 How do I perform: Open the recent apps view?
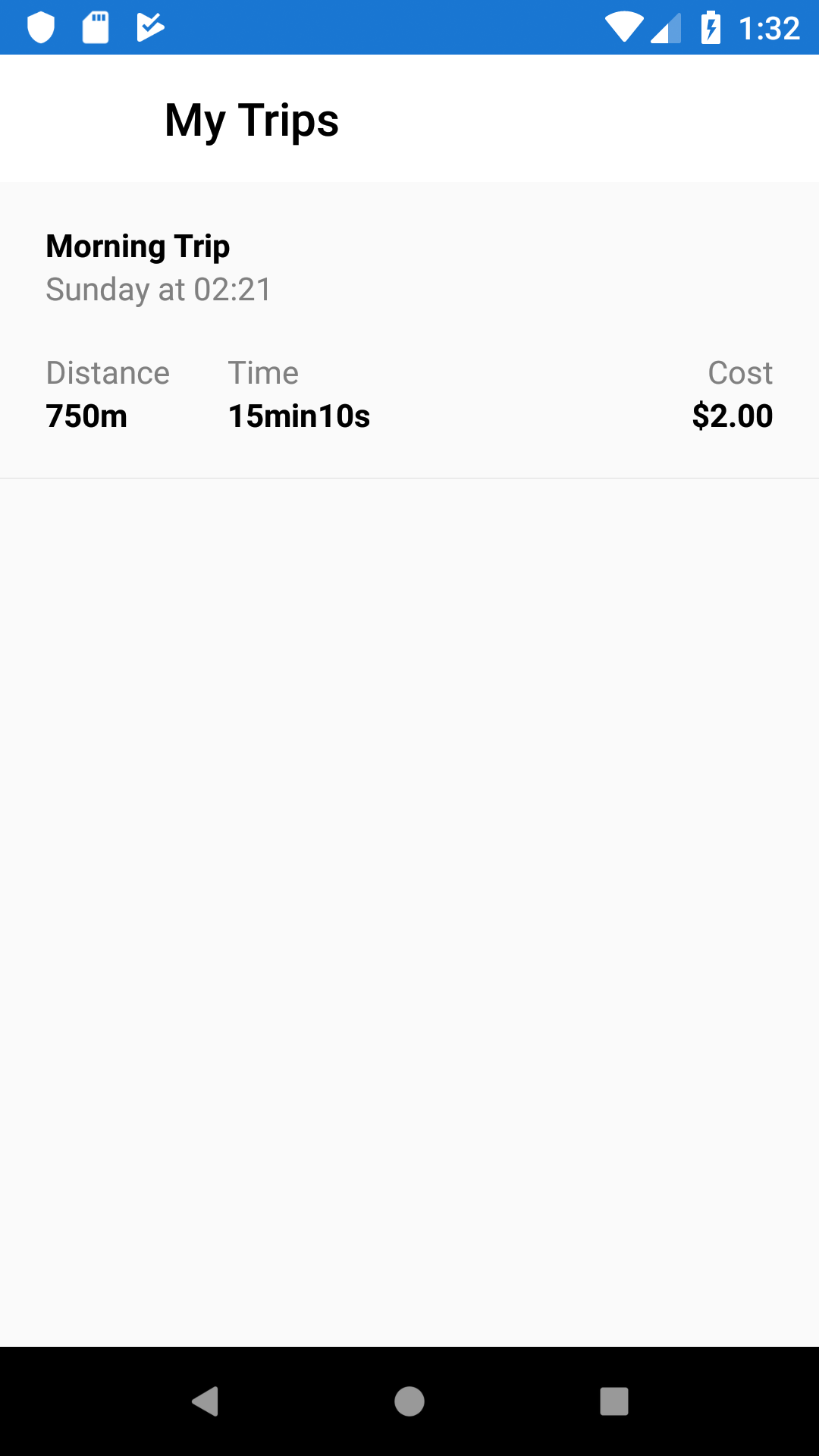pos(614,1401)
